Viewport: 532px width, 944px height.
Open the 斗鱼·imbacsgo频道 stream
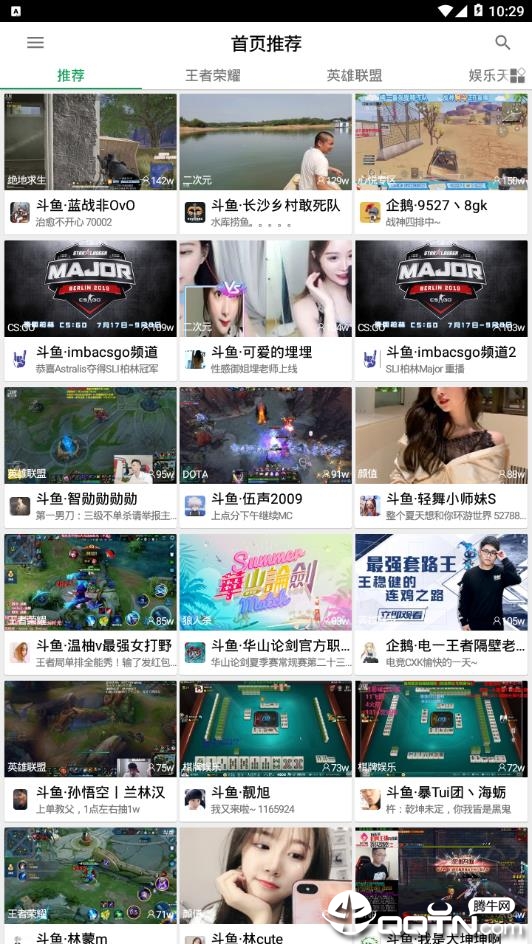[90, 311]
